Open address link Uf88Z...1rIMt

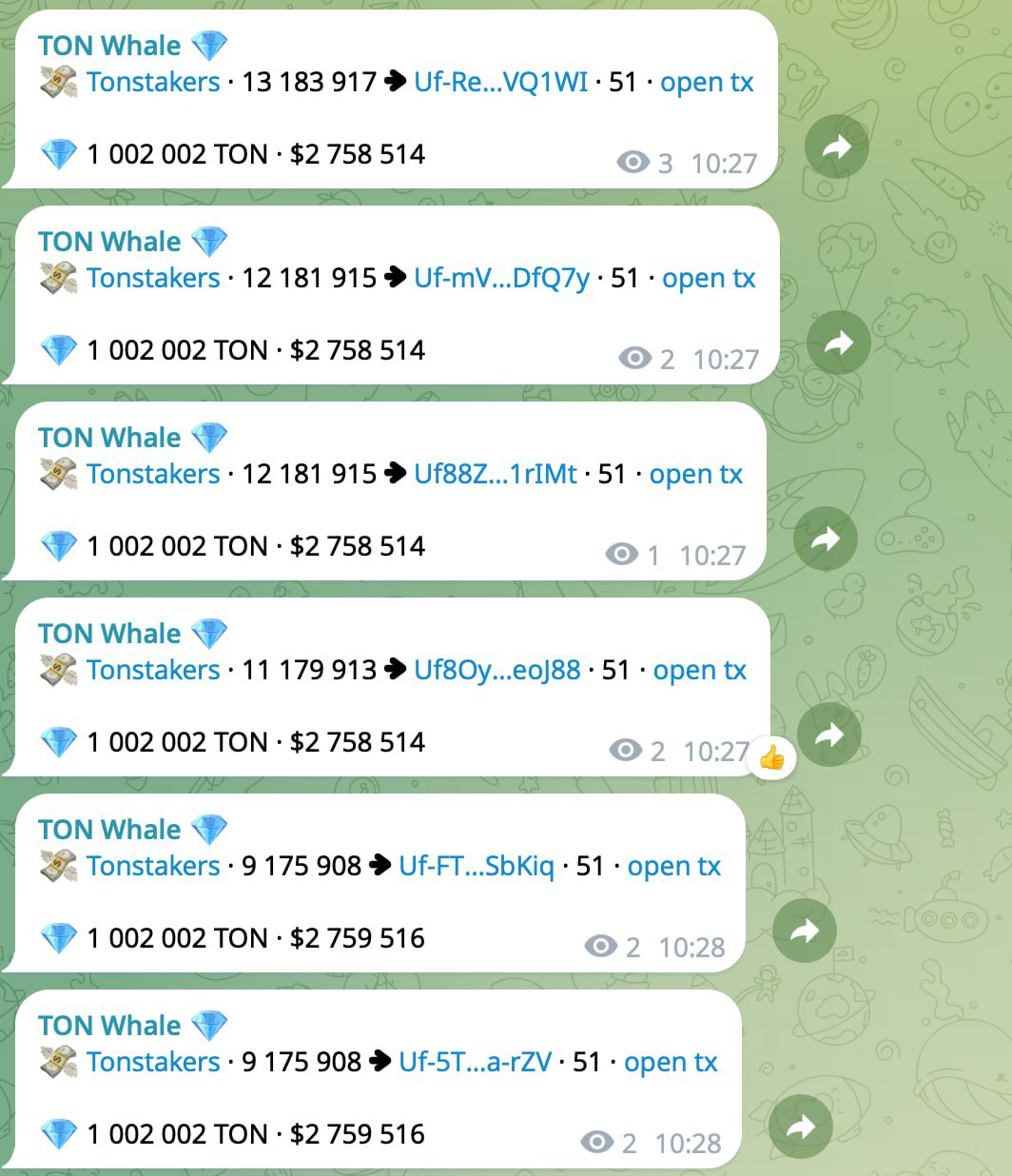[x=495, y=475]
